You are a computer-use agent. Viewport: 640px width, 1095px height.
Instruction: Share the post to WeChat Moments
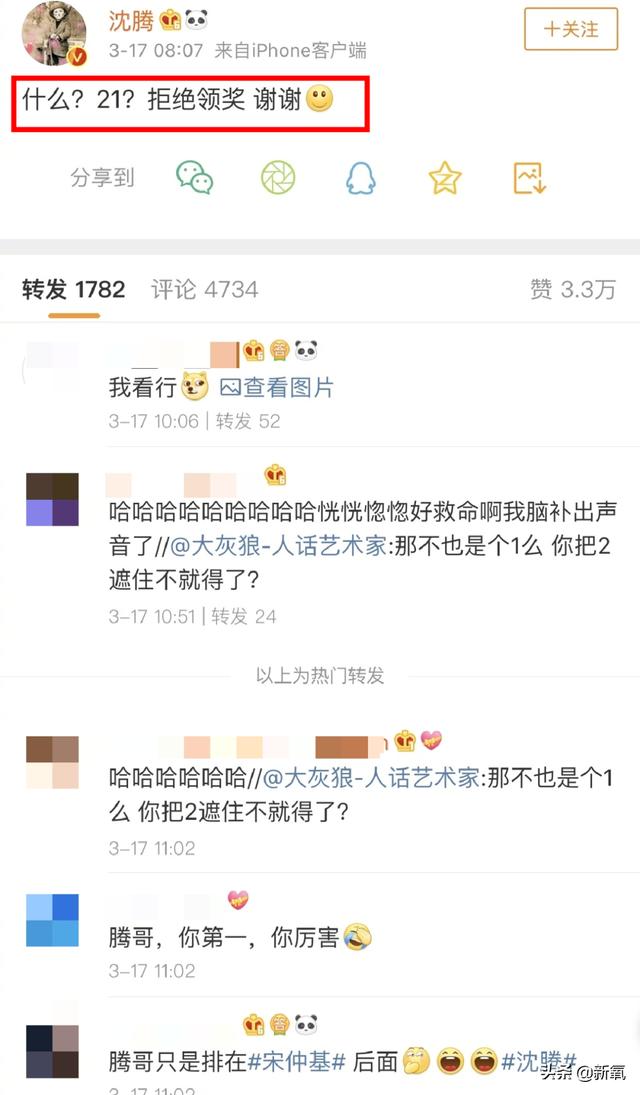tap(278, 178)
